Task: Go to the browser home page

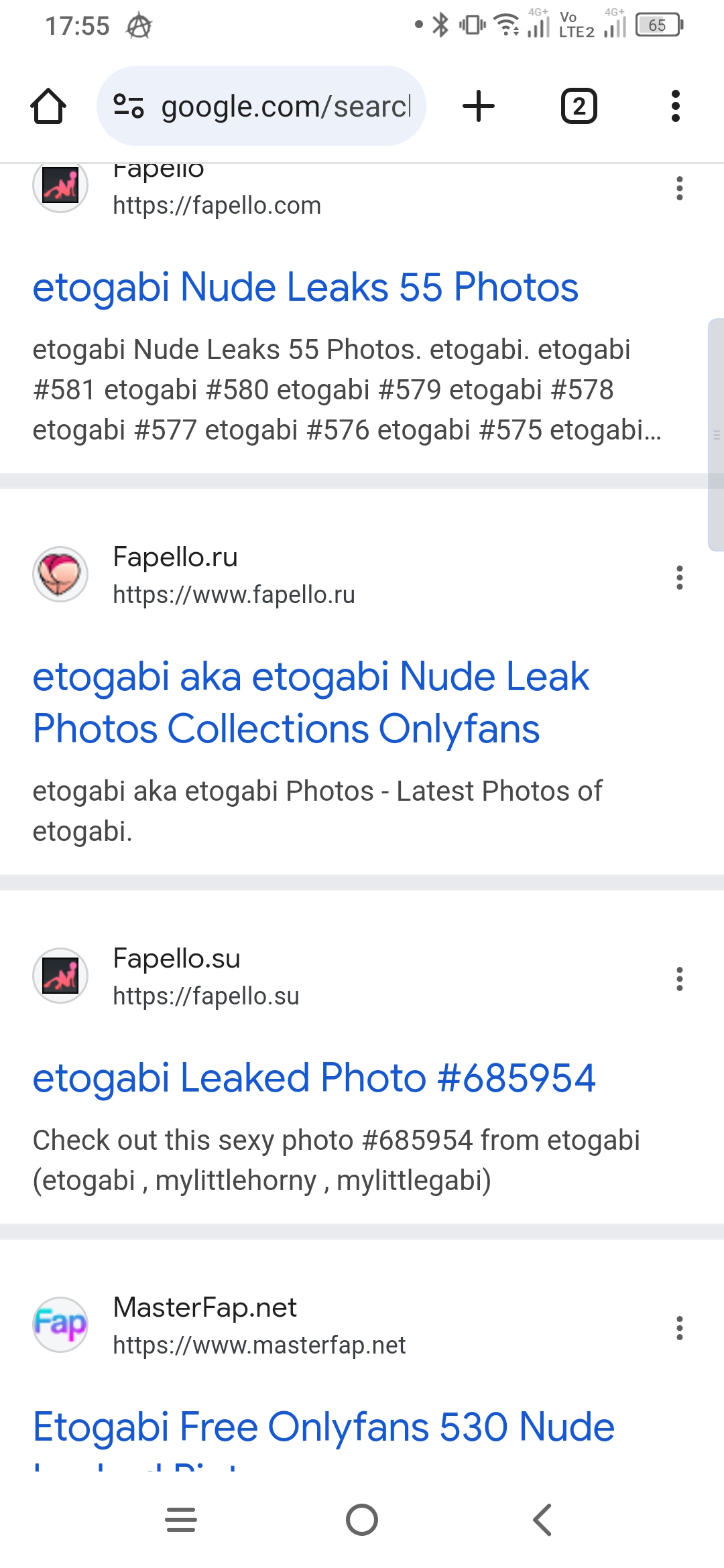Action: click(x=48, y=106)
